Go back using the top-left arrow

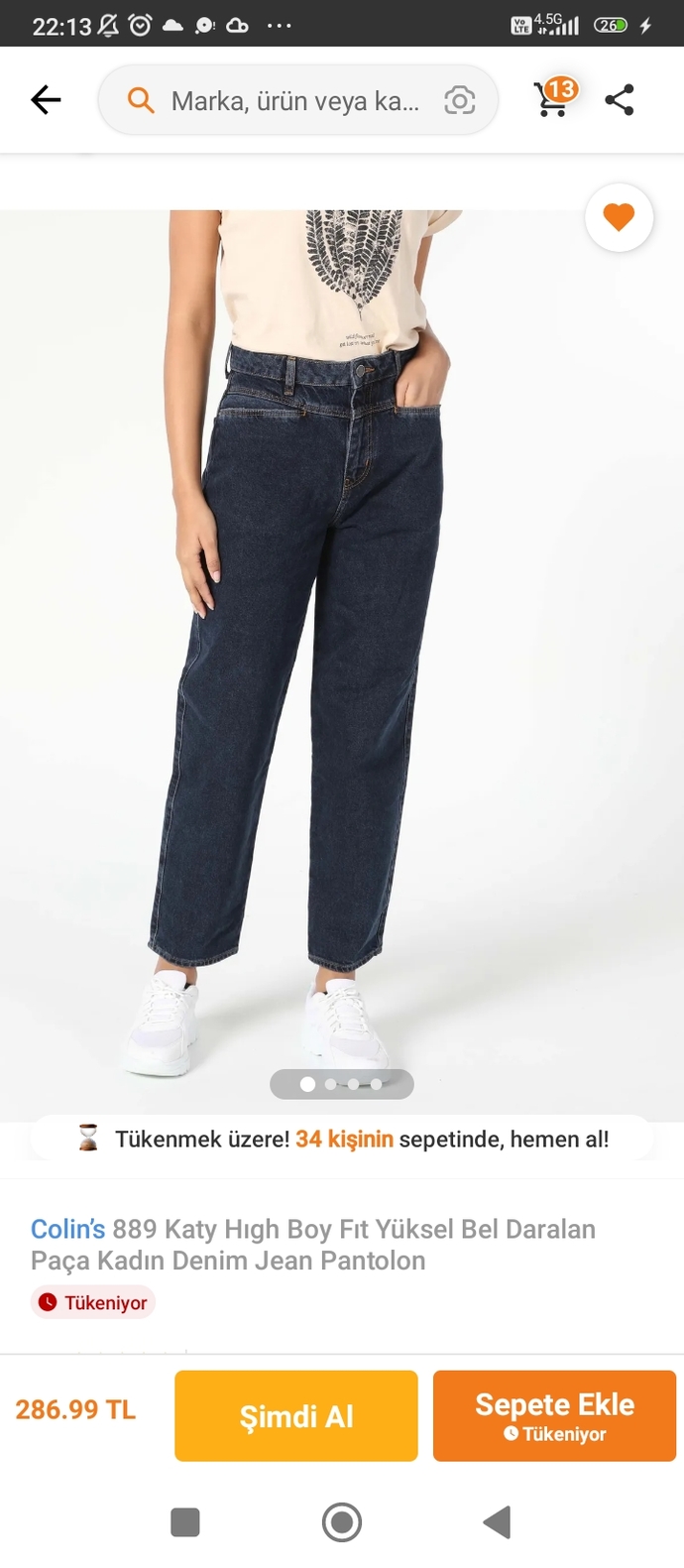46,100
